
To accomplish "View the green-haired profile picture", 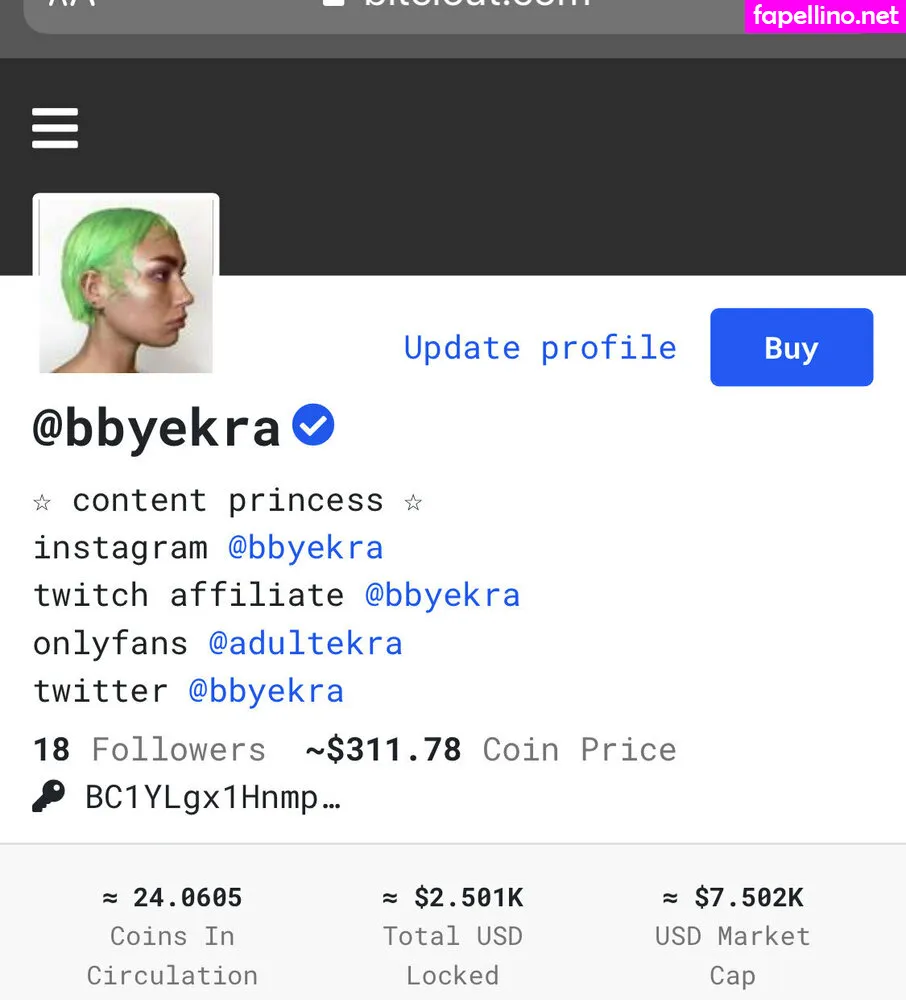I will pyautogui.click(x=126, y=284).
